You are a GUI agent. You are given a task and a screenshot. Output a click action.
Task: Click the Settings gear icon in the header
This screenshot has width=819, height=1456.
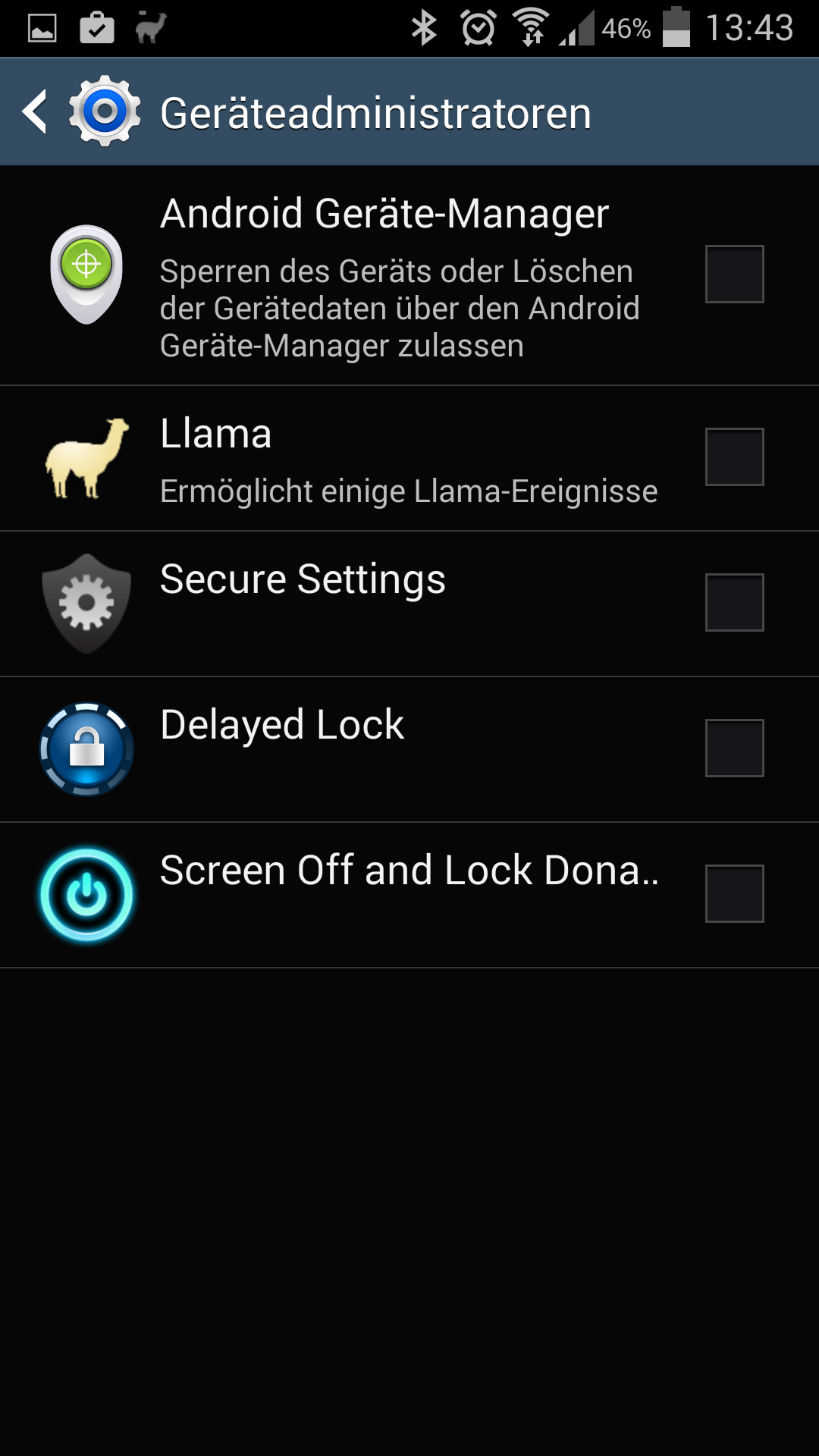(x=105, y=111)
